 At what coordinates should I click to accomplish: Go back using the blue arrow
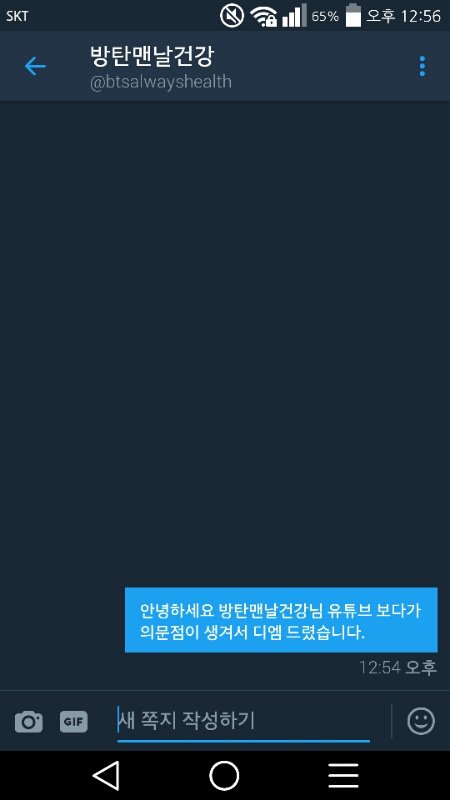point(35,66)
